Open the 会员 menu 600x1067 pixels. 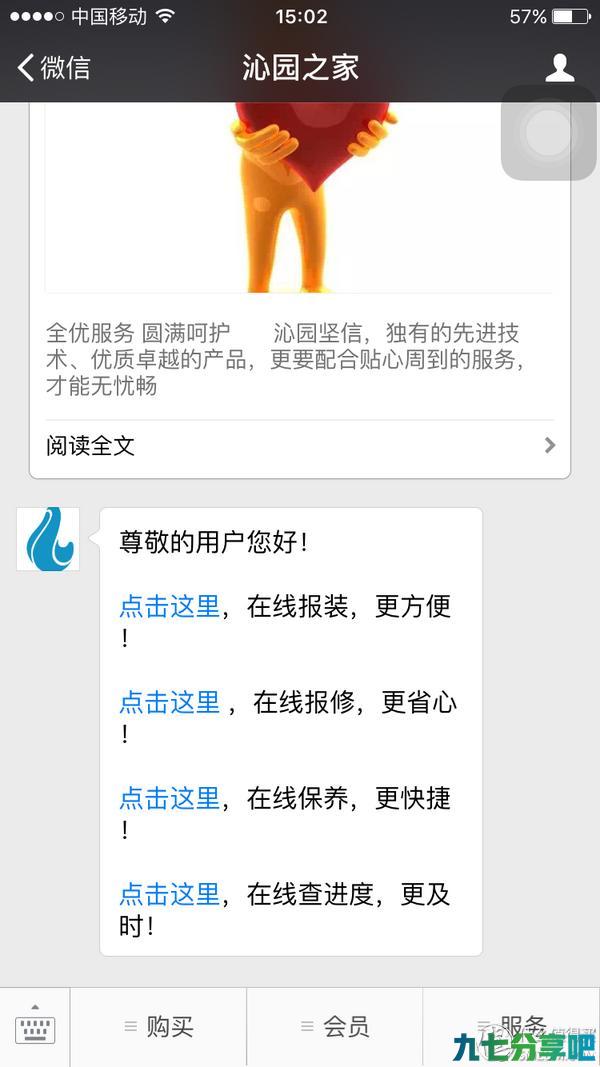pos(335,1026)
